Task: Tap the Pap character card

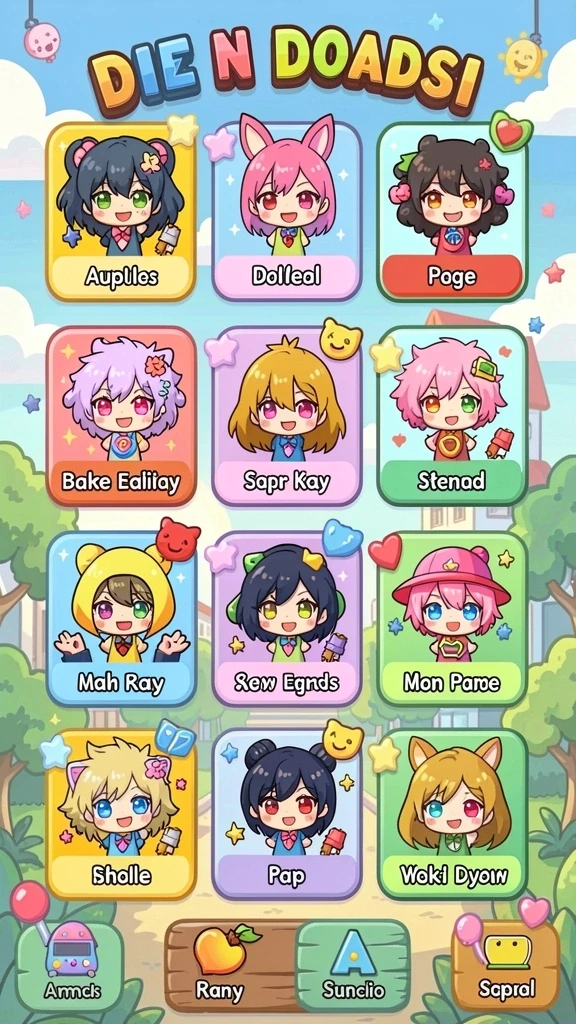Action: click(287, 814)
